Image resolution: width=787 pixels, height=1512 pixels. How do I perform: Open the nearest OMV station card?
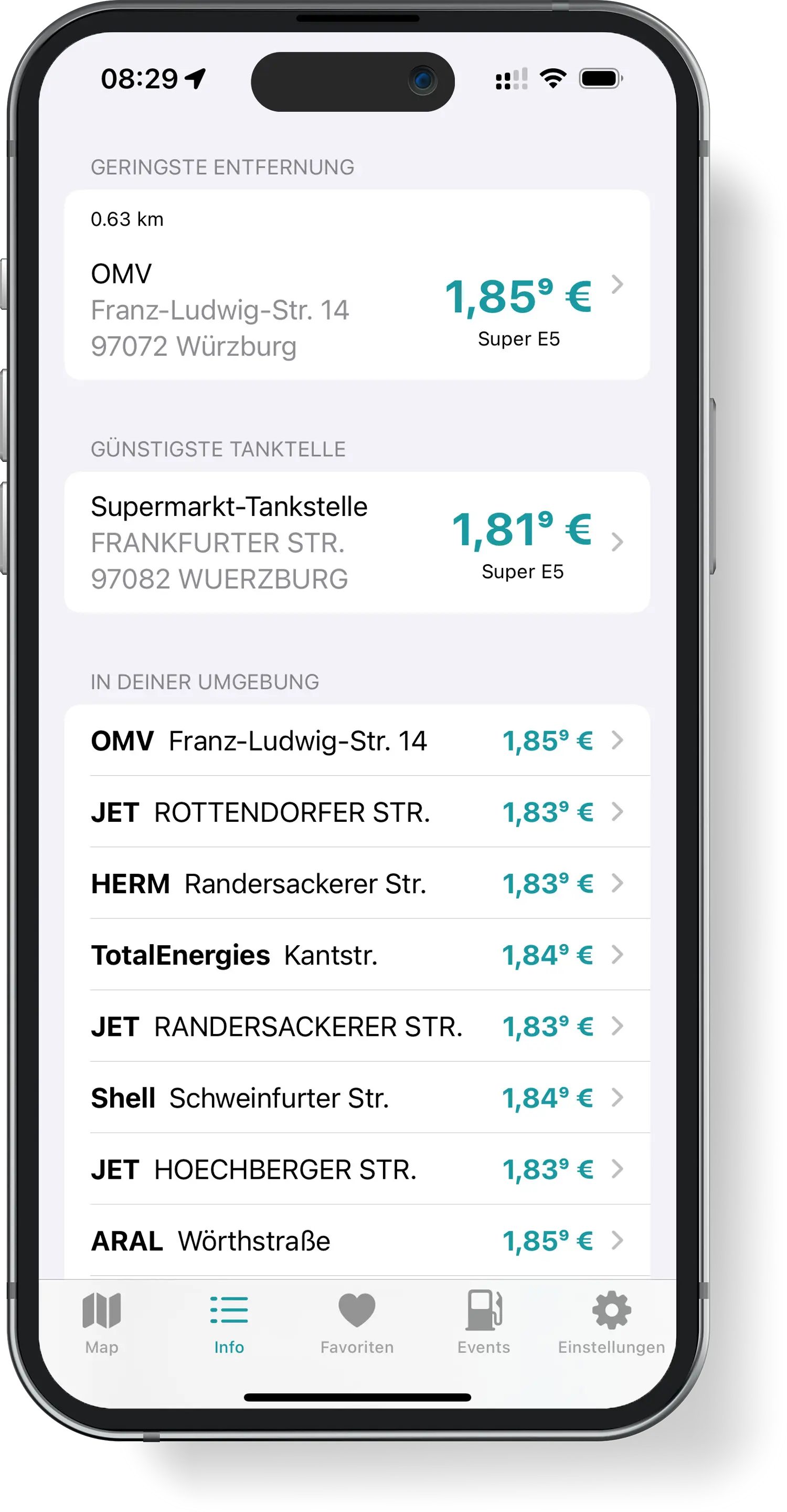356,286
